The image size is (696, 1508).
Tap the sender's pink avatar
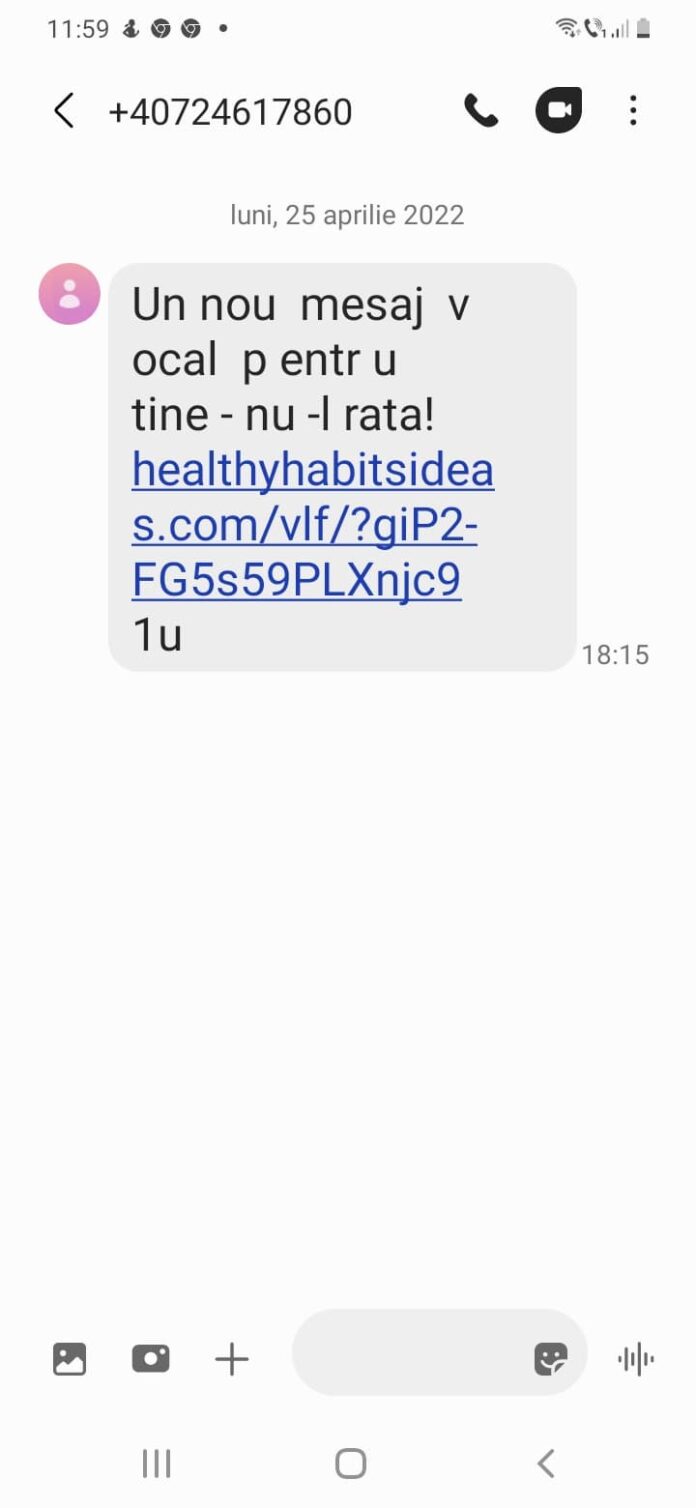69,294
